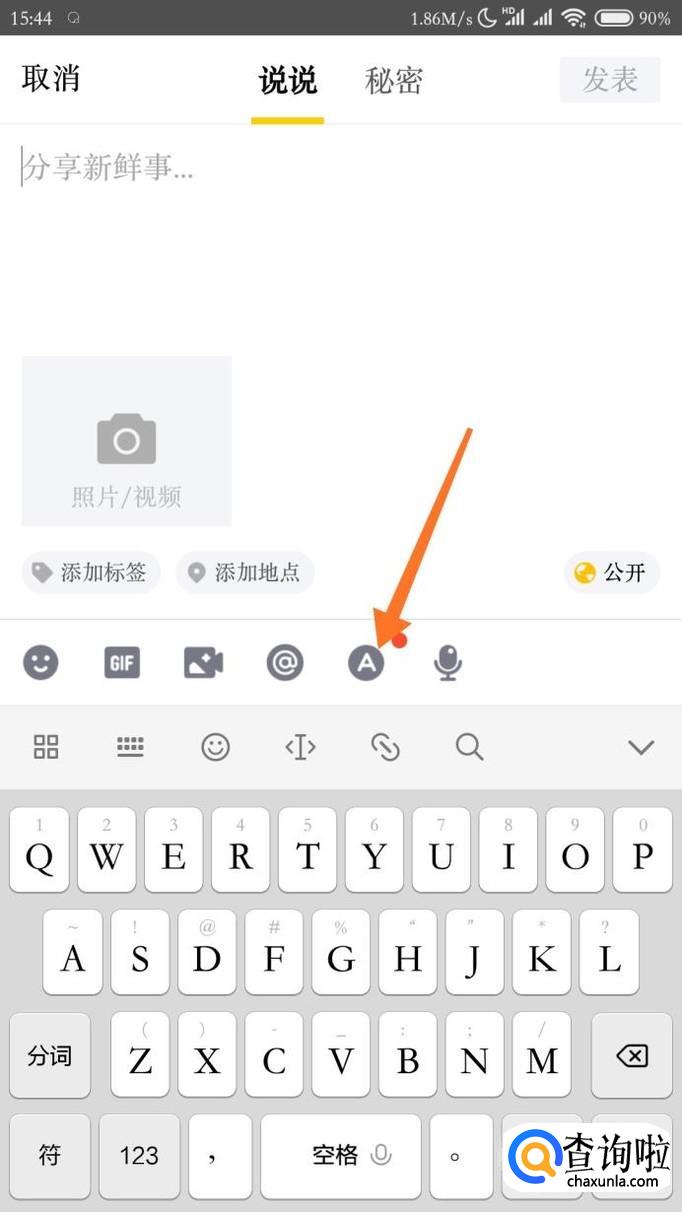Open the keyboard's four-square menu
Viewport: 682px width, 1212px height.
click(x=46, y=747)
